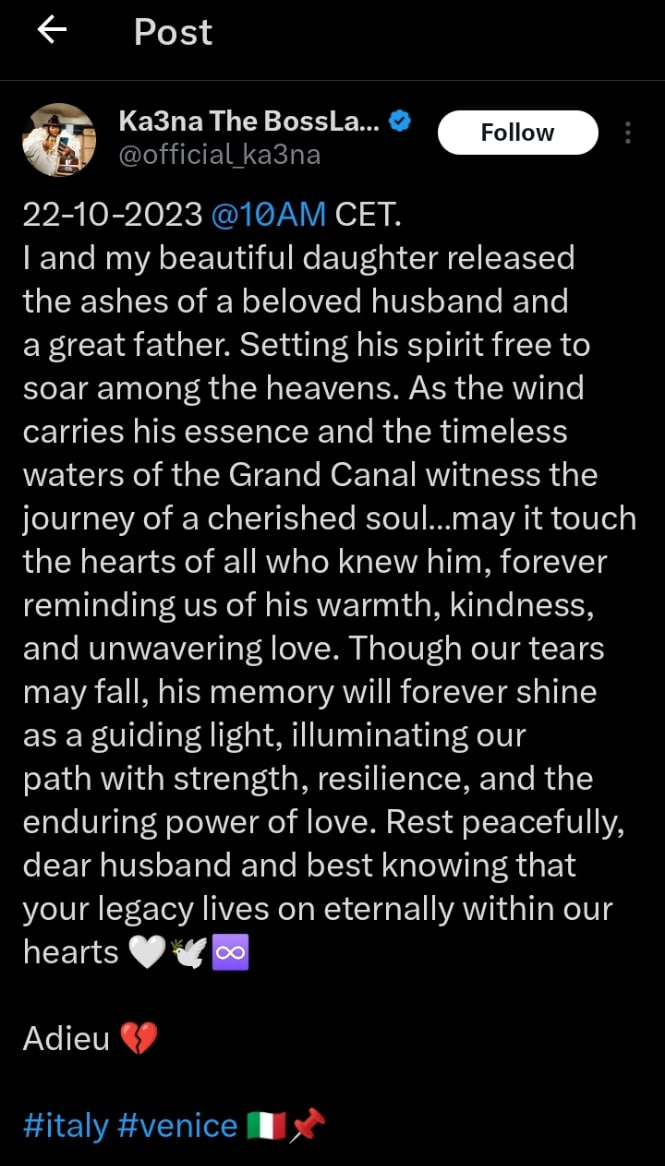Open the #venice hashtag
Screen dimensions: 665x1166
(x=177, y=1126)
